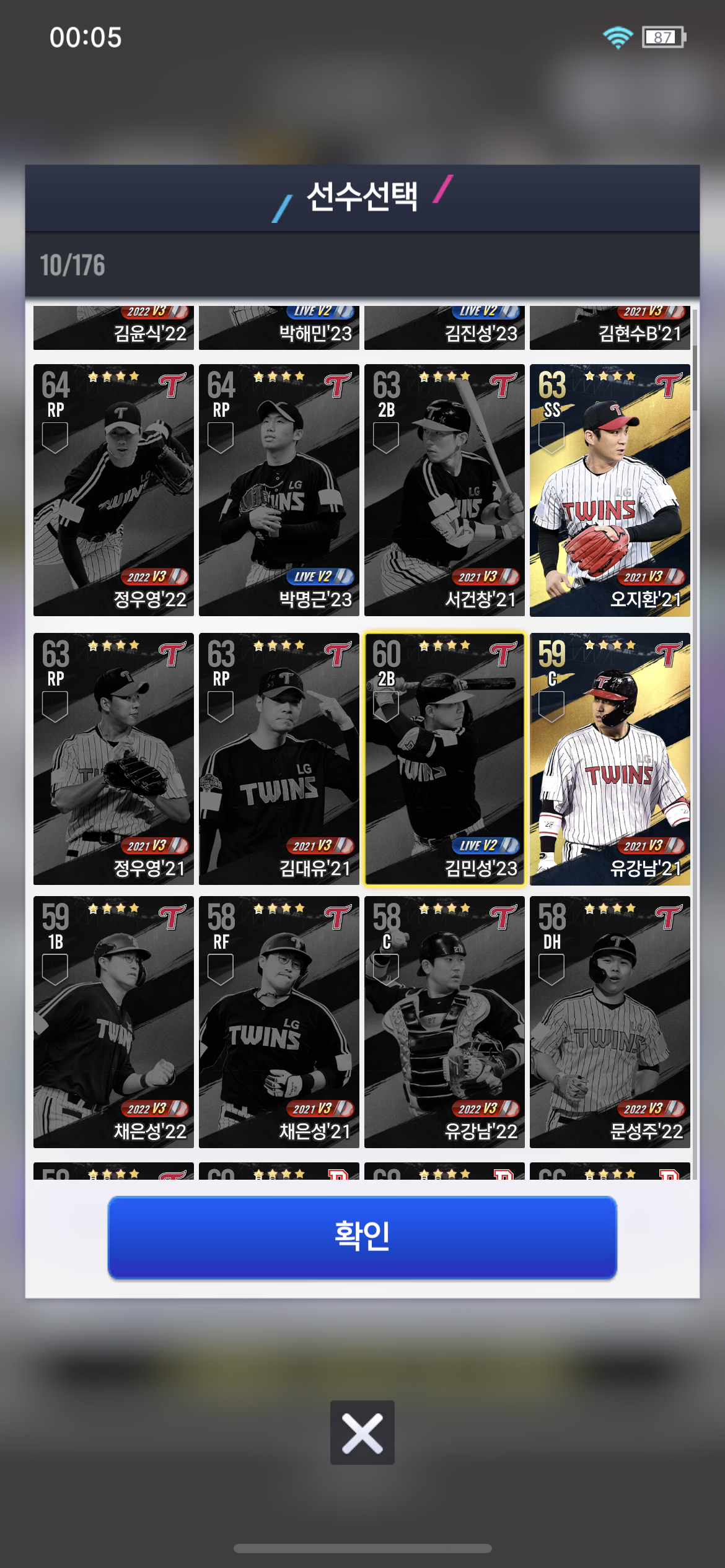Choose the 박해민'23 card
Viewport: 725px width, 1568px height.
click(x=279, y=328)
